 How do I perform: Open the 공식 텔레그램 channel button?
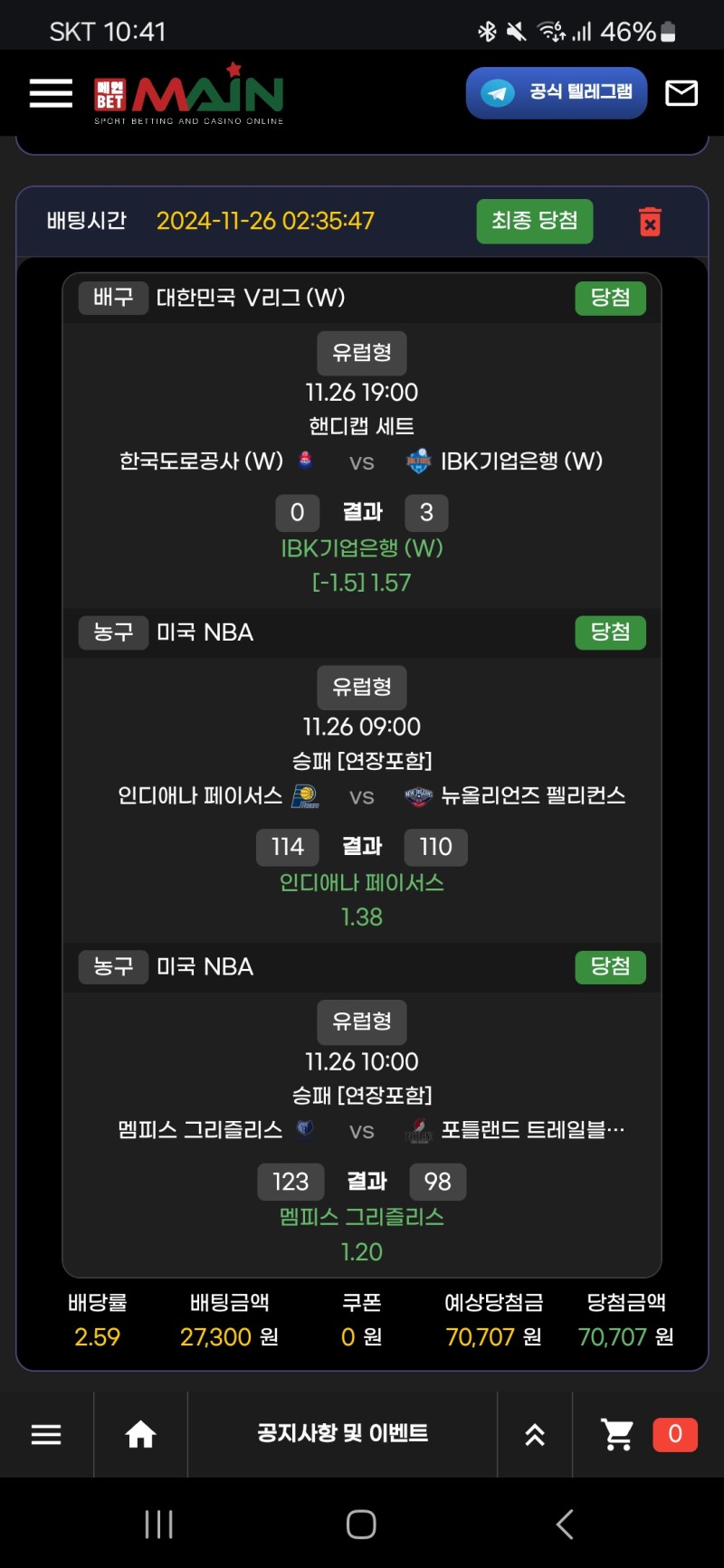(557, 92)
